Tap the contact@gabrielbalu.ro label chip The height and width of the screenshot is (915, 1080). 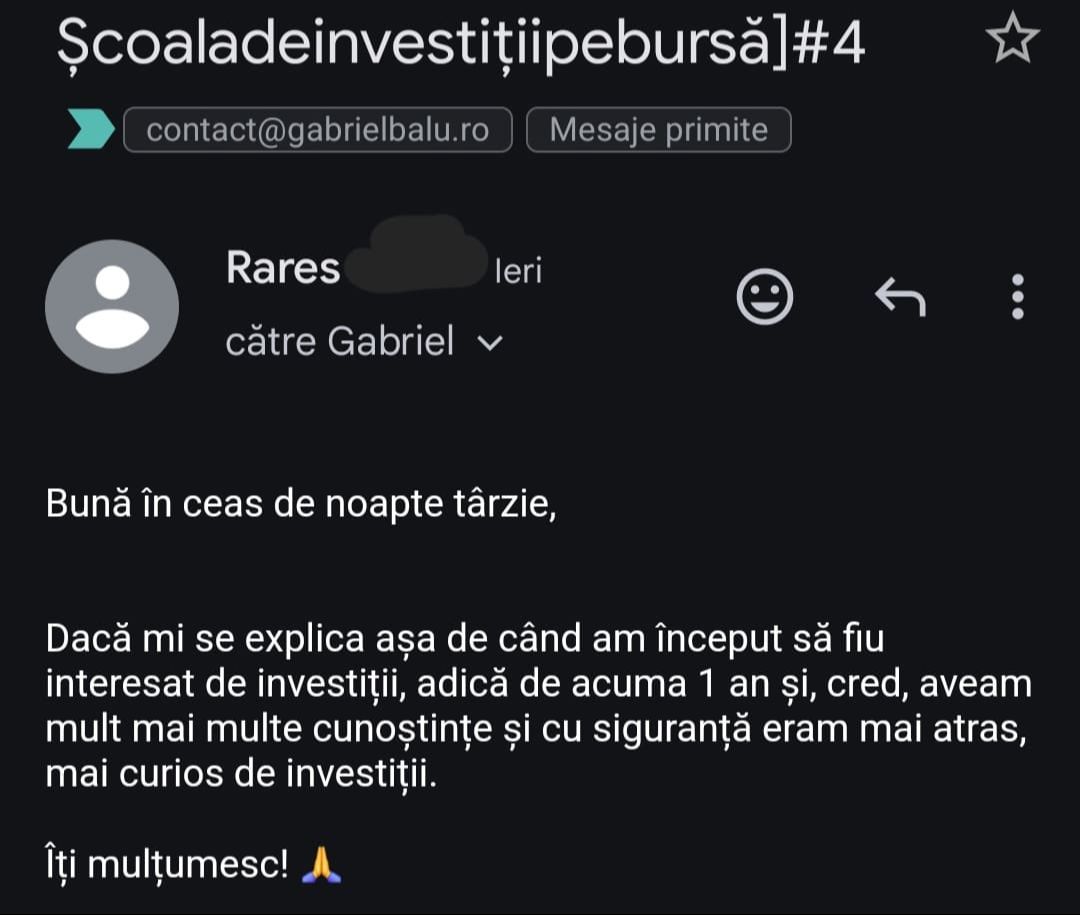click(x=318, y=130)
